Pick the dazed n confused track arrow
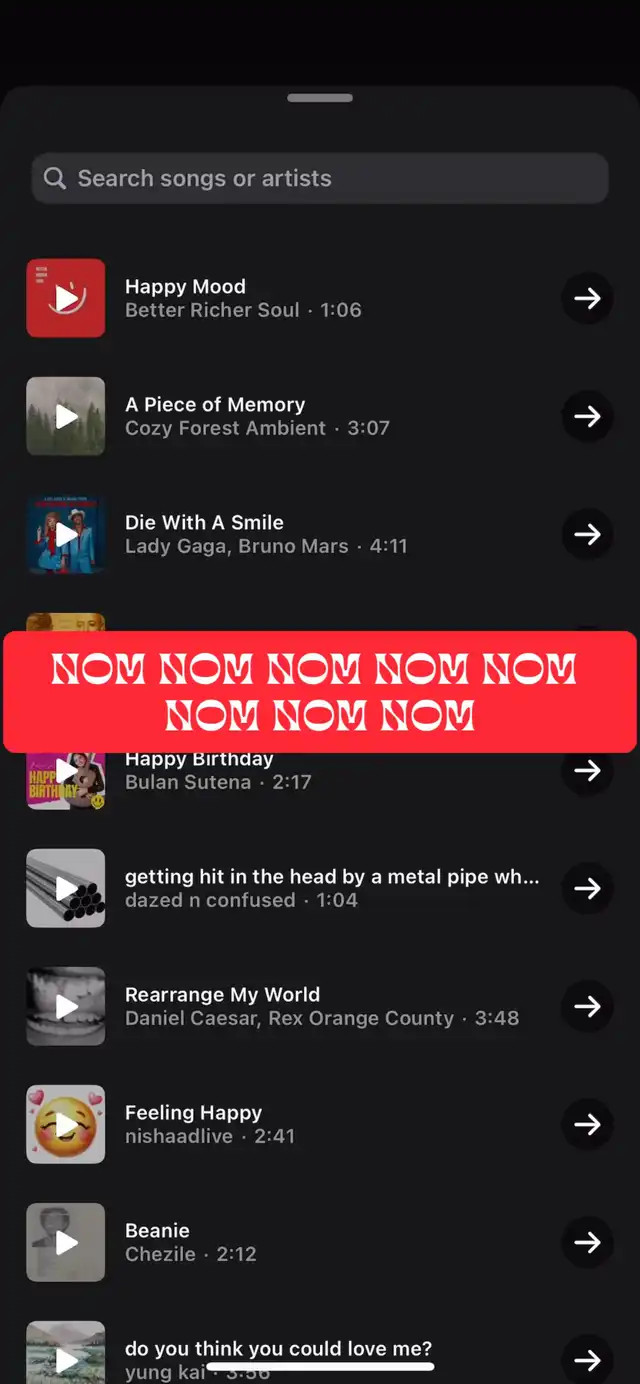Viewport: 640px width, 1384px height. tap(587, 888)
